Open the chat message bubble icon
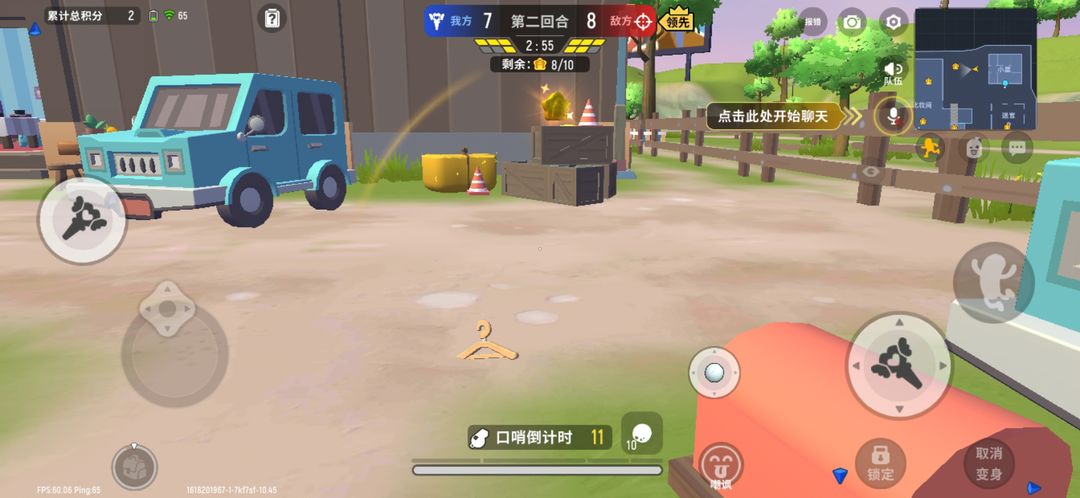The height and width of the screenshot is (498, 1080). click(1016, 148)
